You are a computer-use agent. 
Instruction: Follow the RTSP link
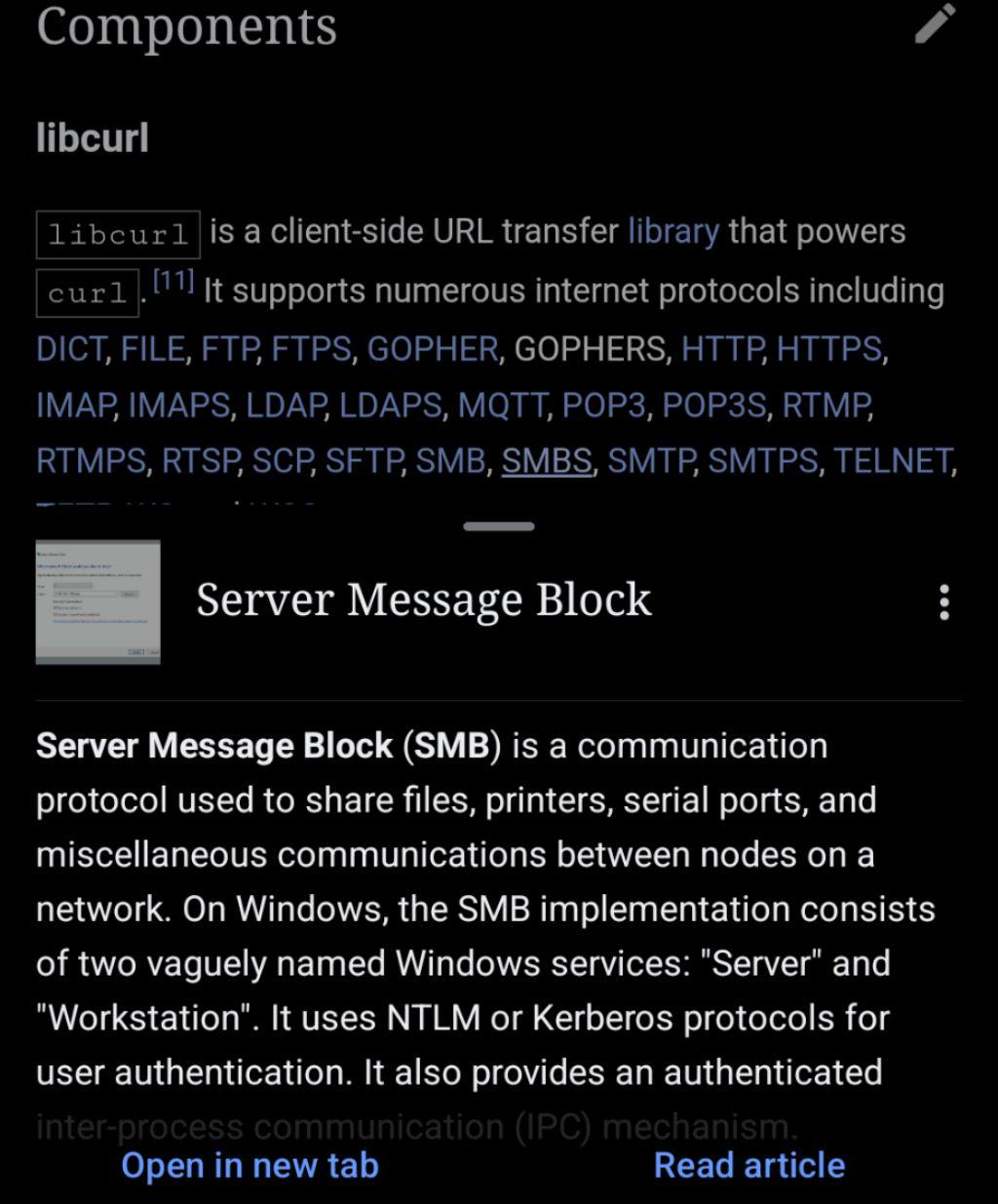coord(201,460)
